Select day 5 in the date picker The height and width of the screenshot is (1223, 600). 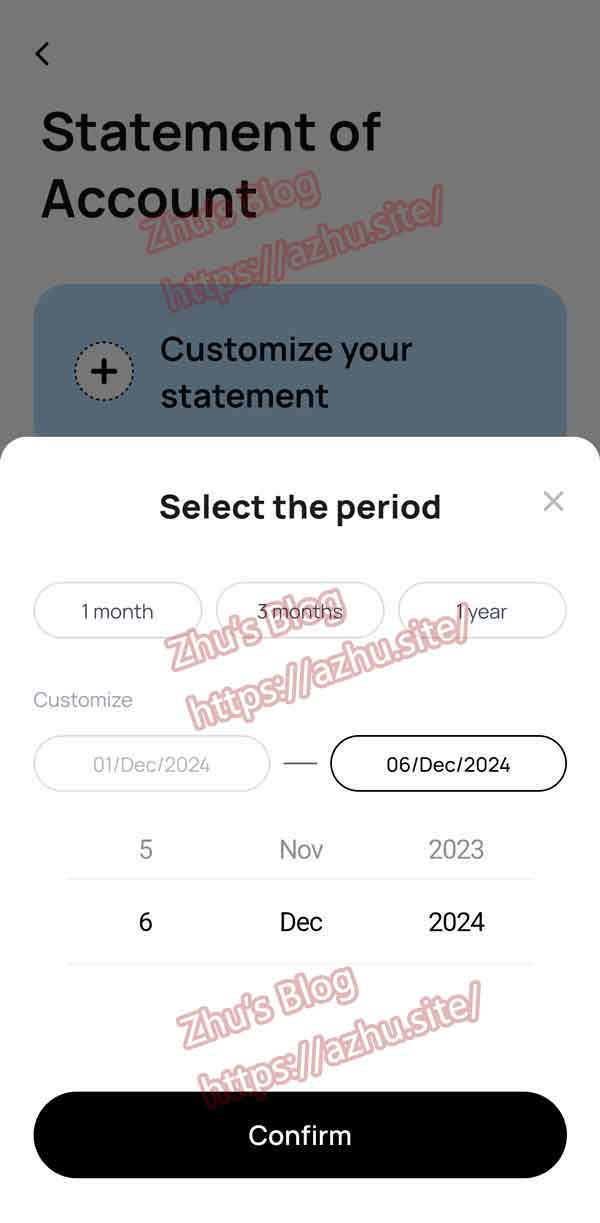click(x=146, y=849)
